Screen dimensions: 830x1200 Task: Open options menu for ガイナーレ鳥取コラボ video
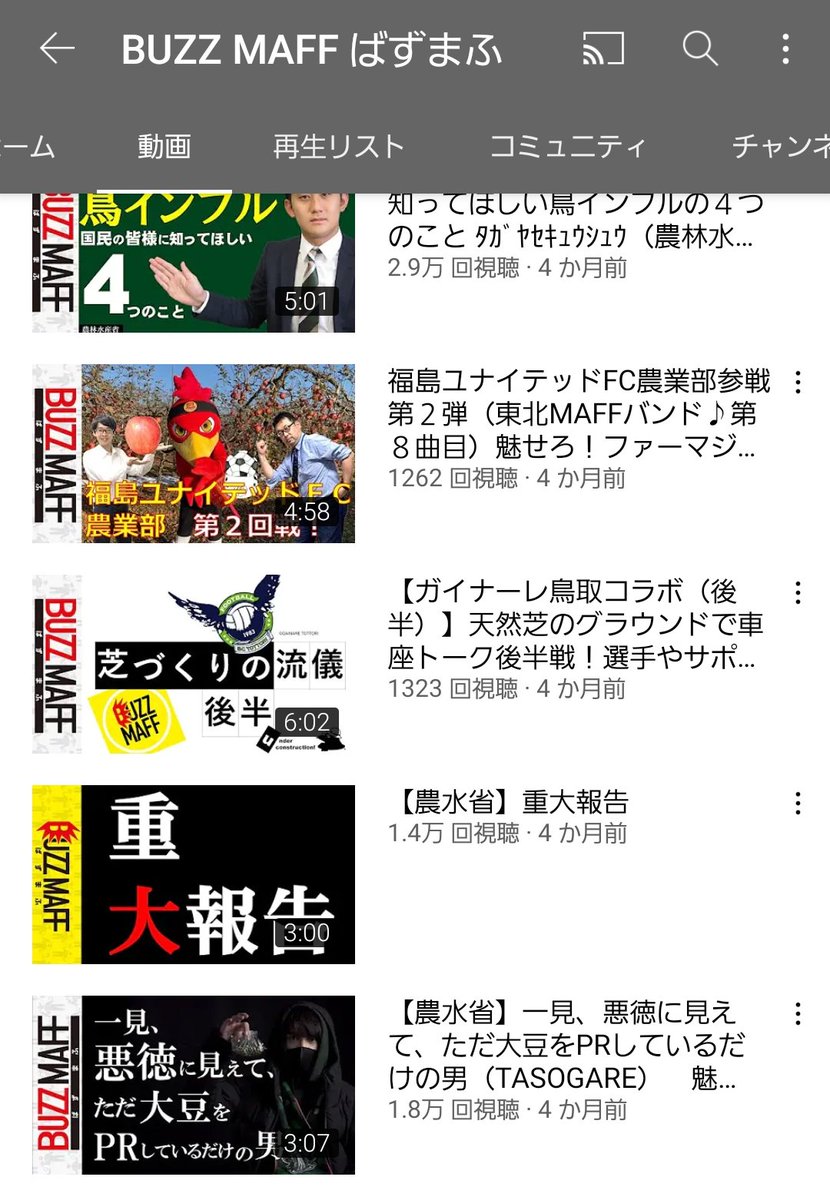pyautogui.click(x=797, y=592)
